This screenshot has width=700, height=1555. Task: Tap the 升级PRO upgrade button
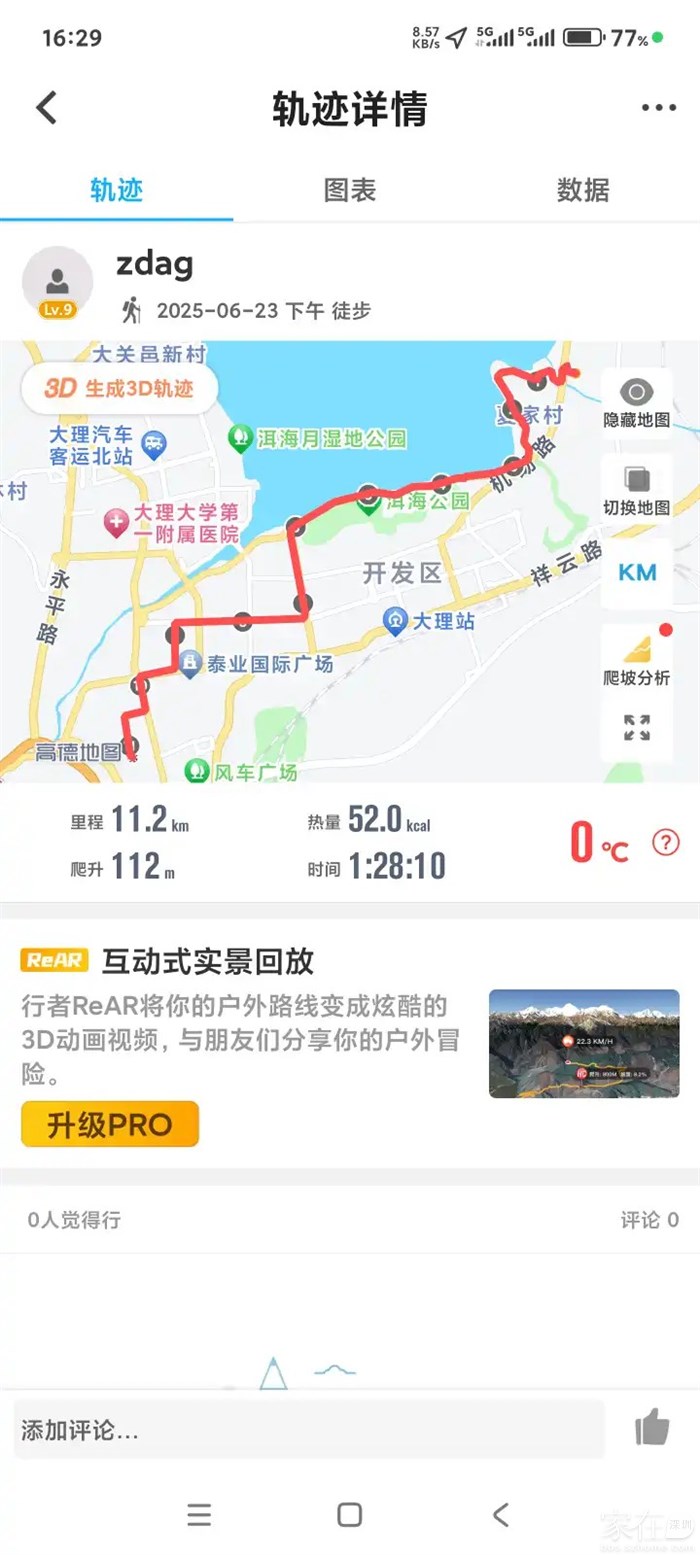pos(110,1124)
